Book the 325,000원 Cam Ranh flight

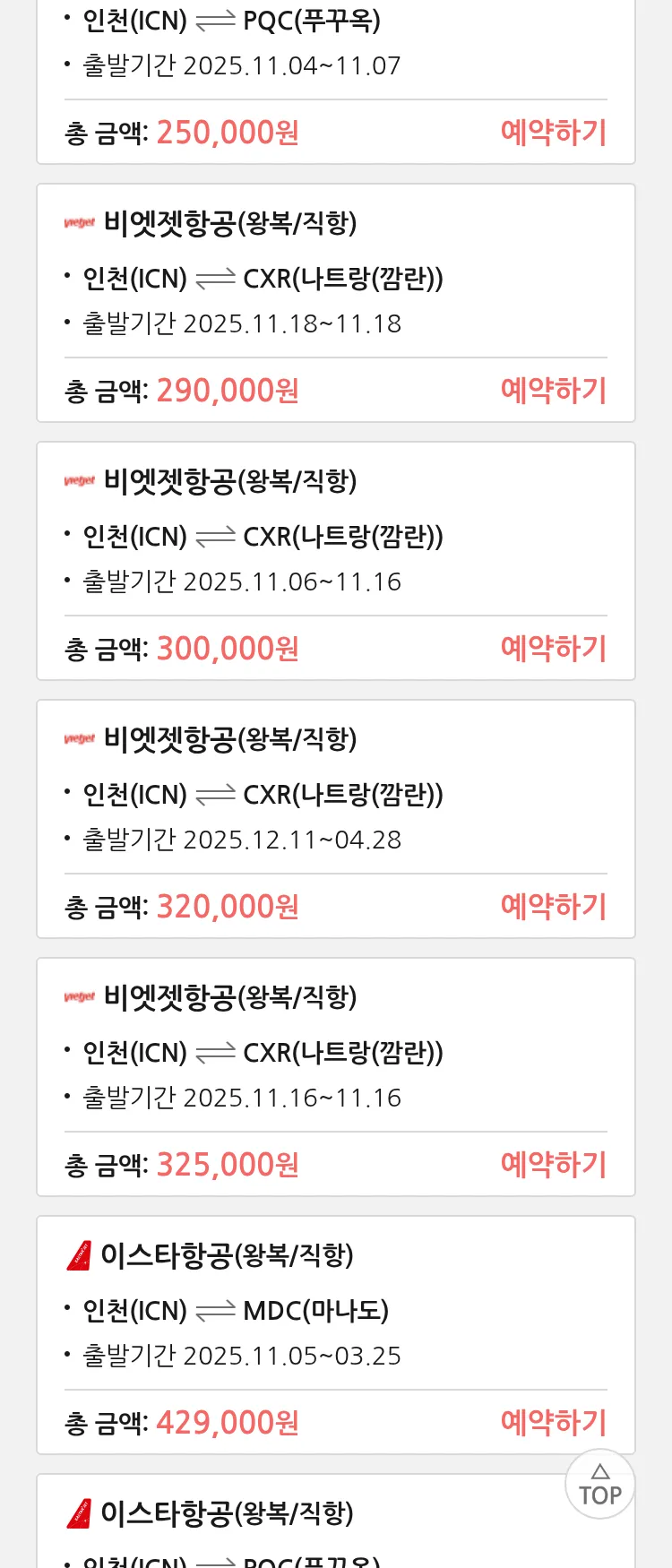point(553,1165)
